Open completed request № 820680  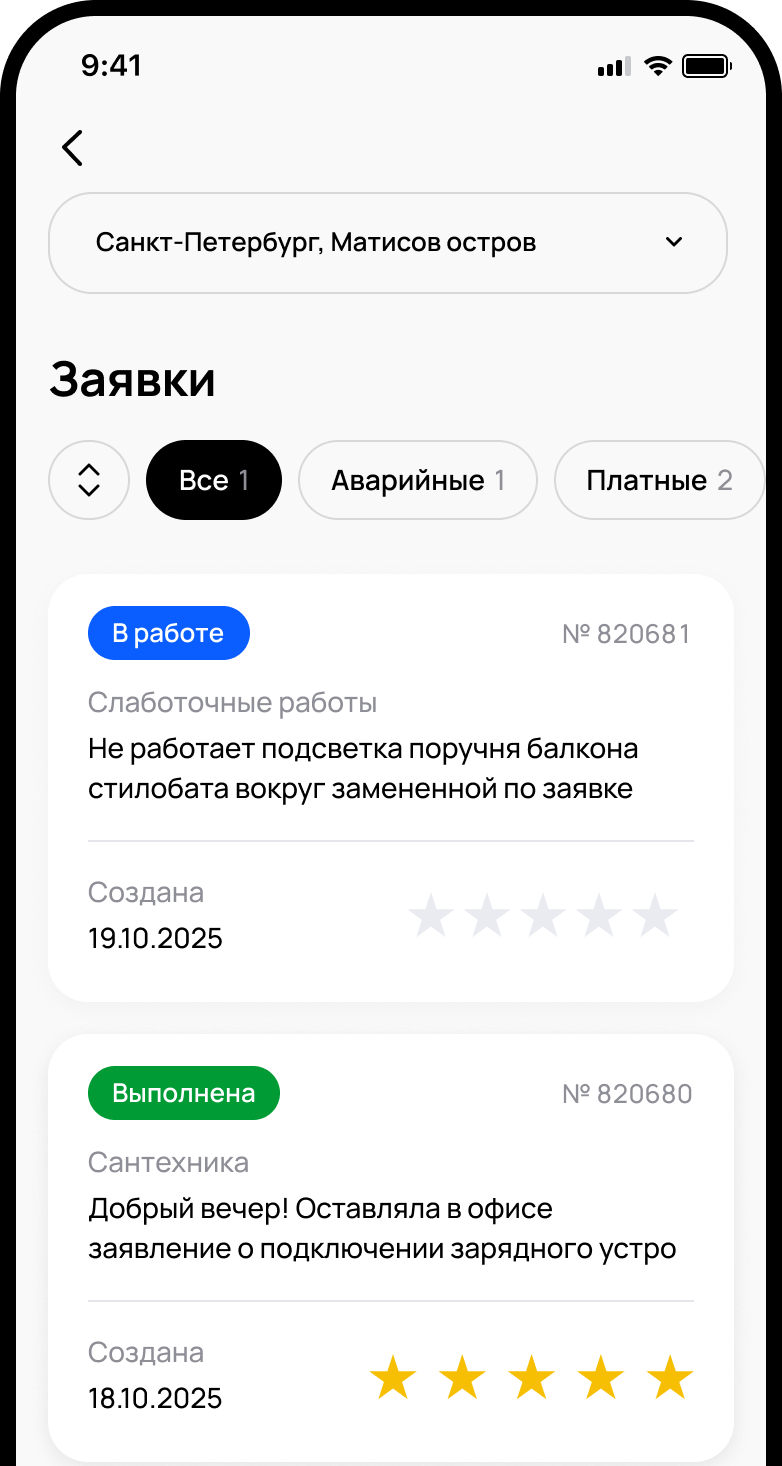[390, 1228]
